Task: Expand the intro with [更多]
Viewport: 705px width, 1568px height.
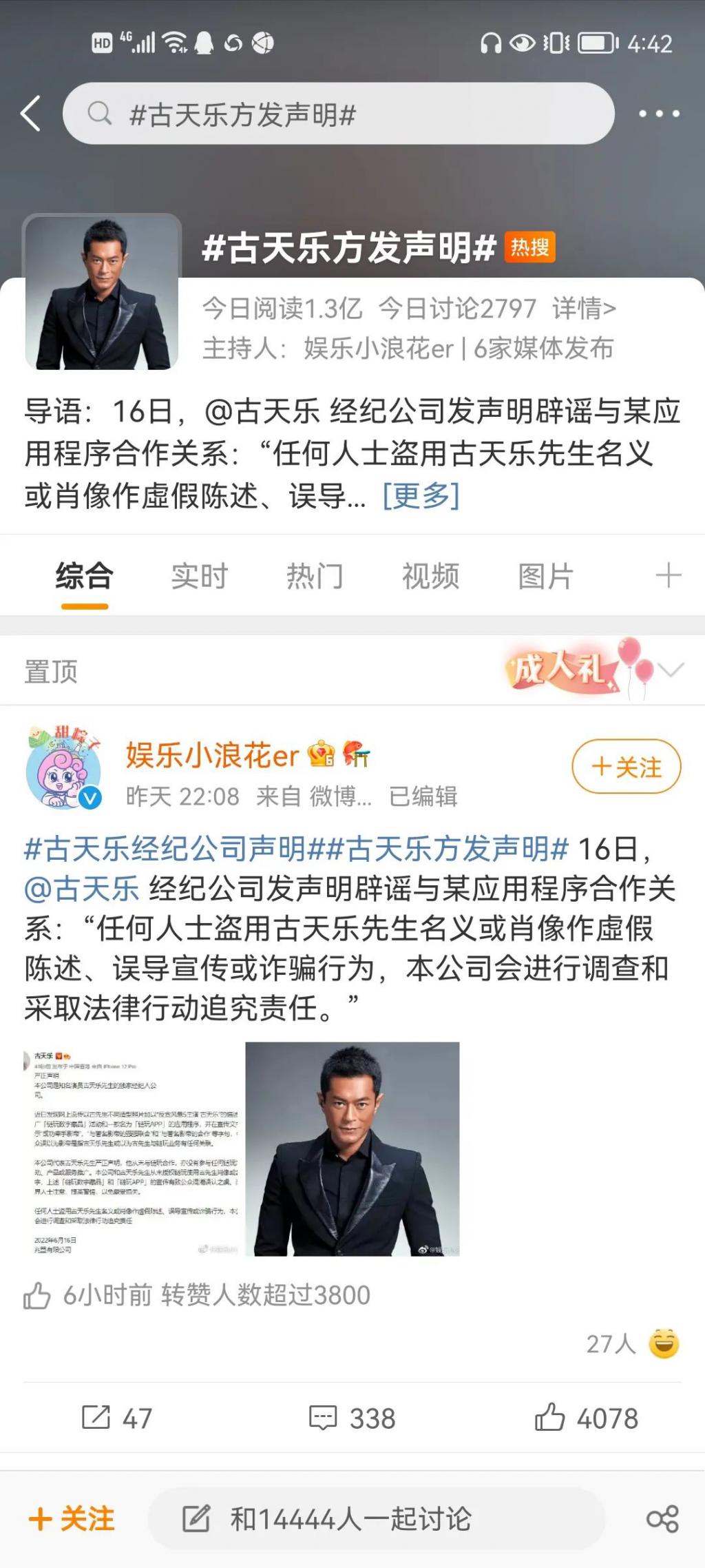Action: (421, 495)
